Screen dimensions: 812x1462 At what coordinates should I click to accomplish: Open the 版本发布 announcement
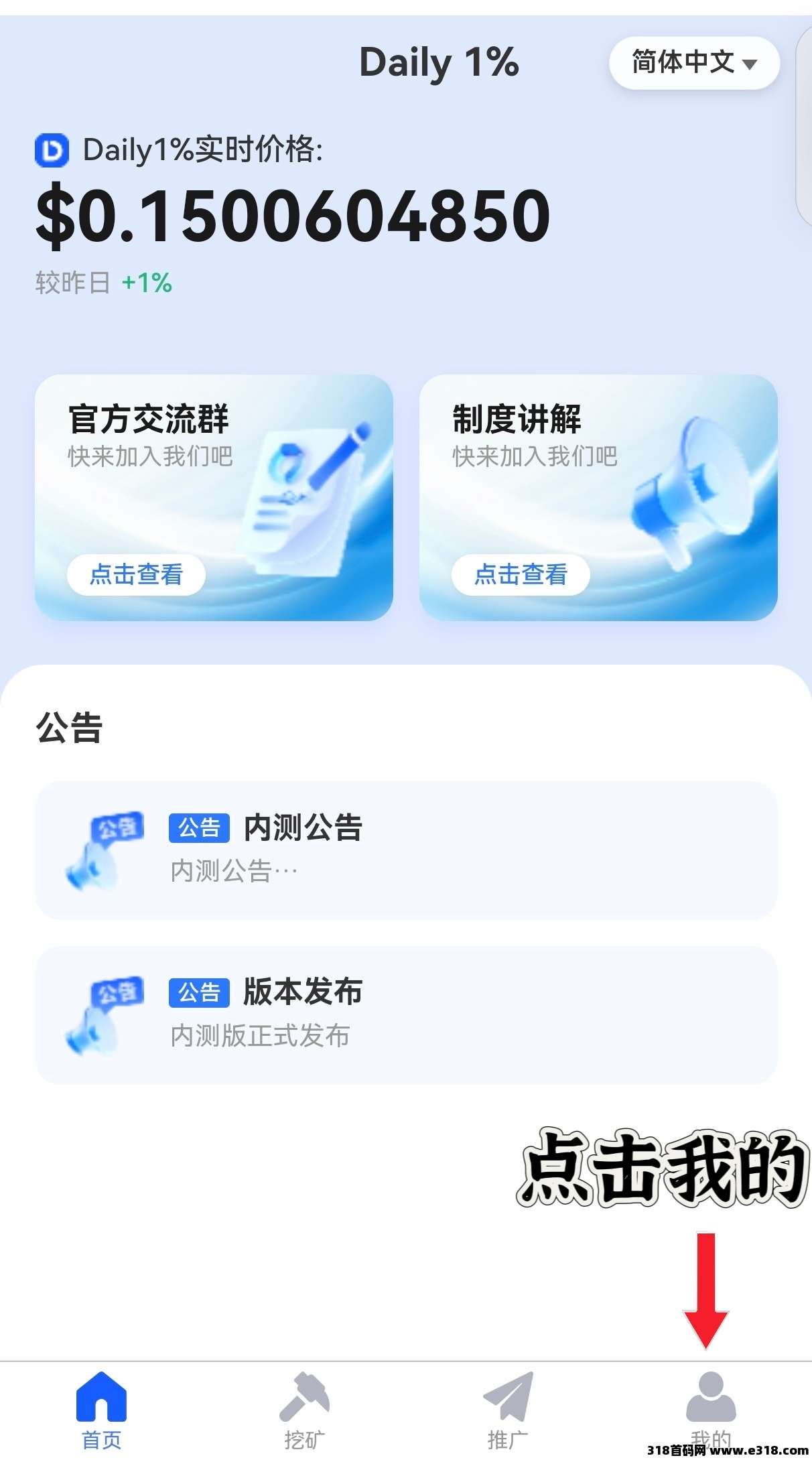406,1014
